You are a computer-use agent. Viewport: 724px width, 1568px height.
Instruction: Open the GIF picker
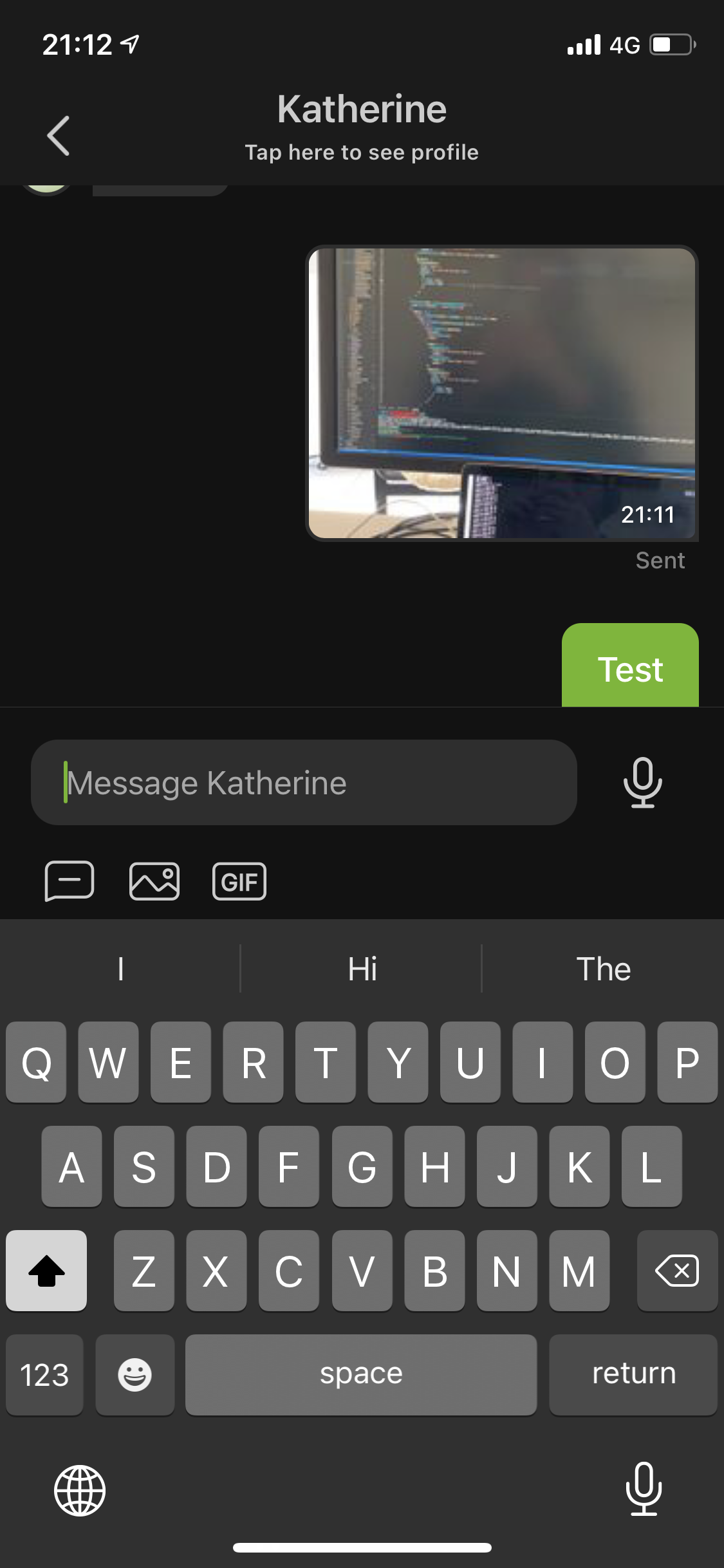(239, 881)
